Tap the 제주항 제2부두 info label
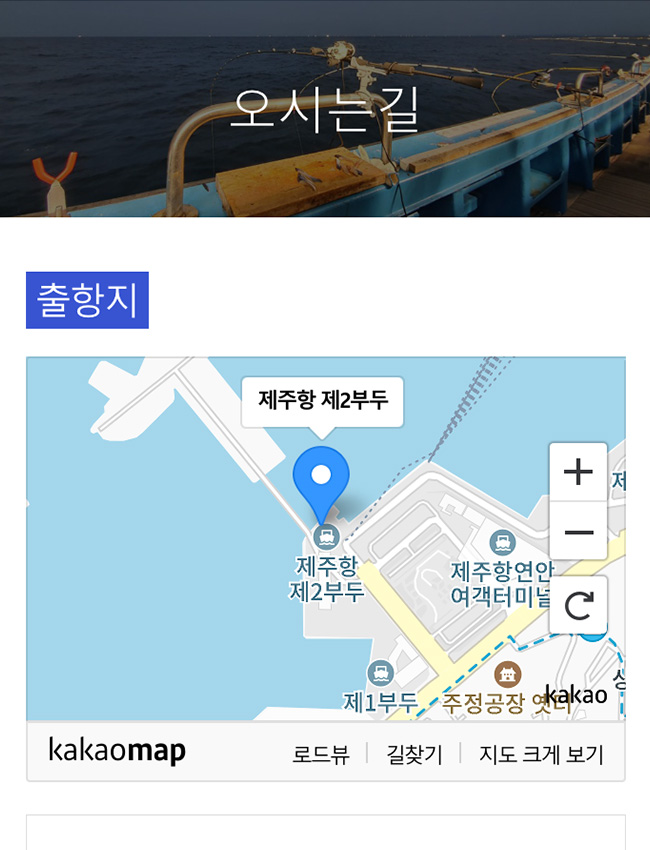Screen dimensions: 650x850 pyautogui.click(x=322, y=401)
